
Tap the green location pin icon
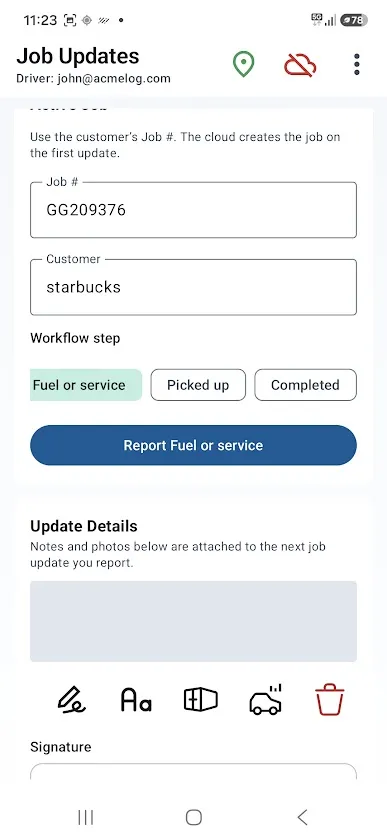(x=243, y=65)
